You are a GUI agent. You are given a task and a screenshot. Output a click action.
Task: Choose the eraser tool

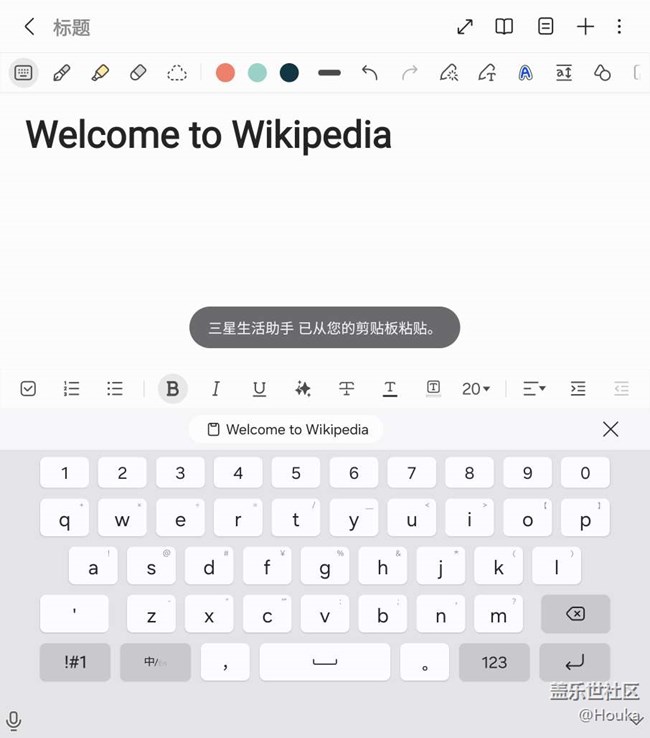click(138, 73)
